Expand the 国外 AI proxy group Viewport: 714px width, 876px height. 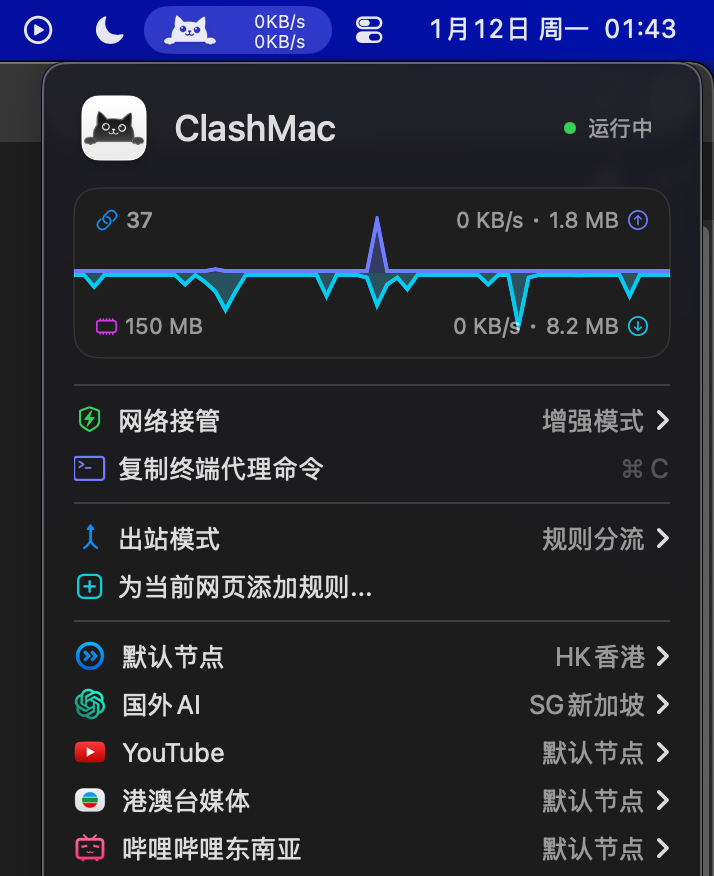(x=372, y=705)
